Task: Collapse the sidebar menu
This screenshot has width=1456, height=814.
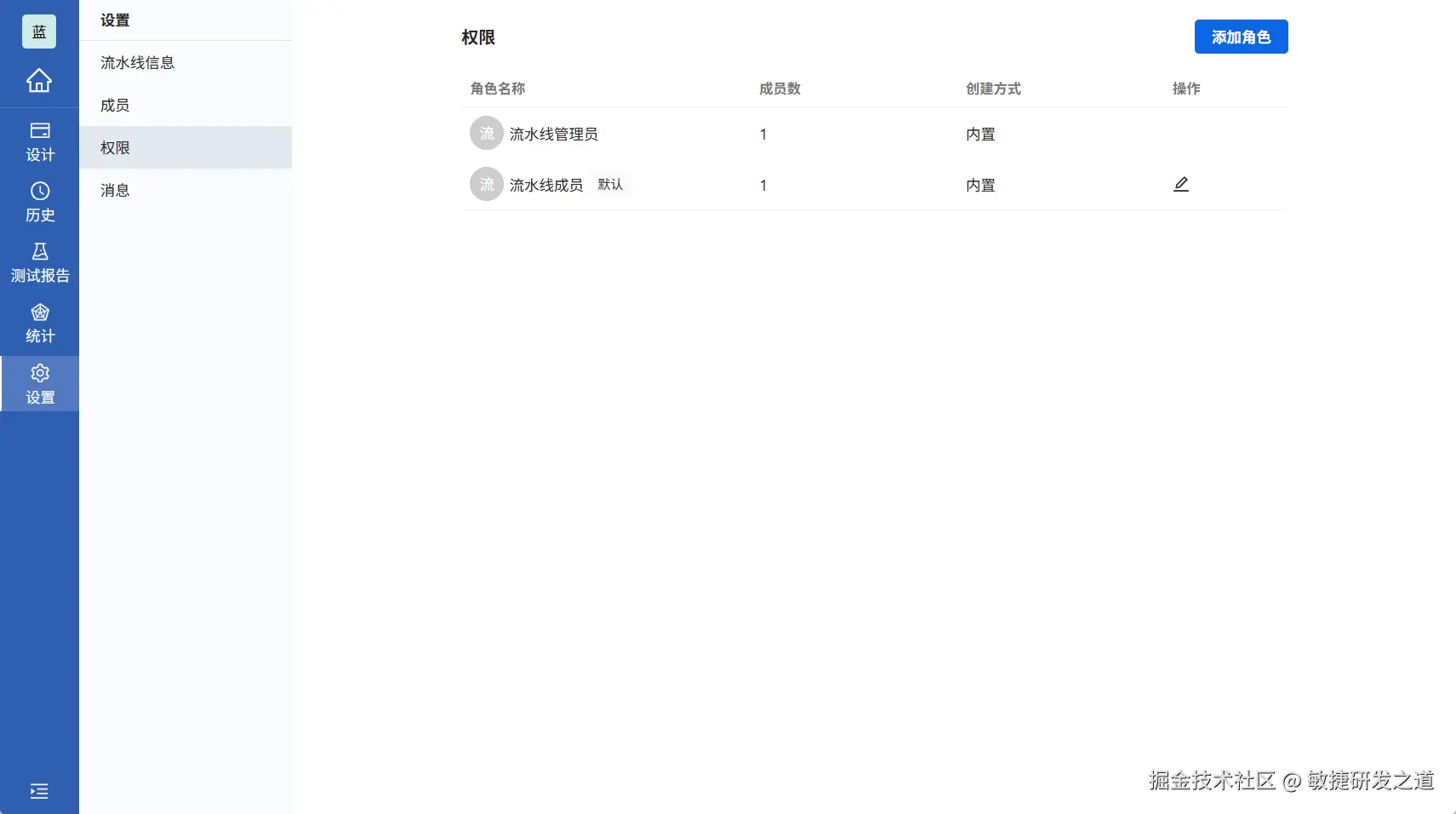Action: point(39,791)
